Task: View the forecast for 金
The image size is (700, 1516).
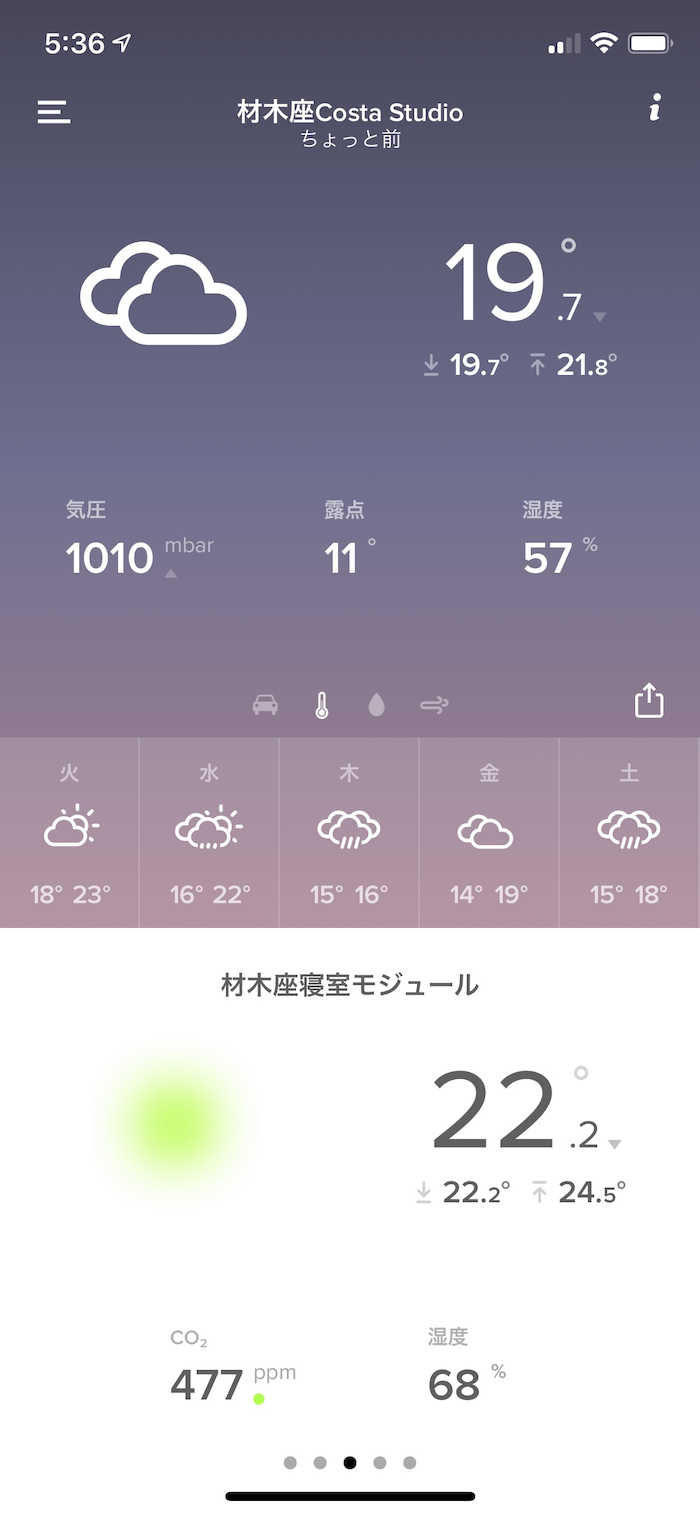Action: point(489,832)
